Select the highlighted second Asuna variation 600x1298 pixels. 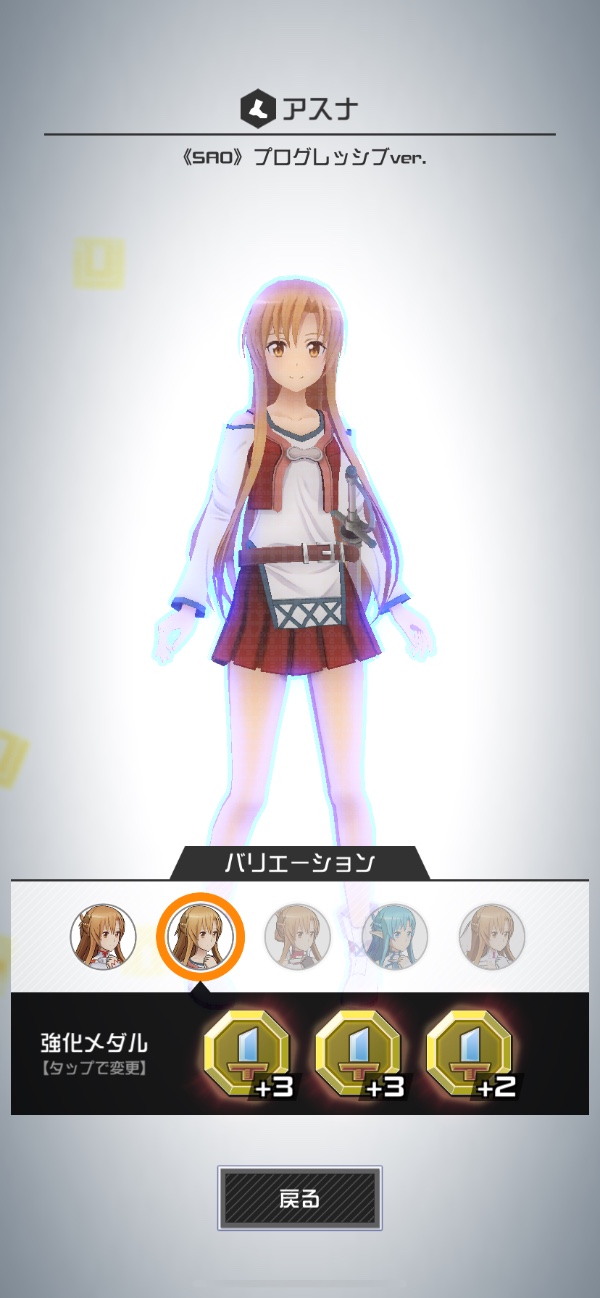click(x=200, y=937)
